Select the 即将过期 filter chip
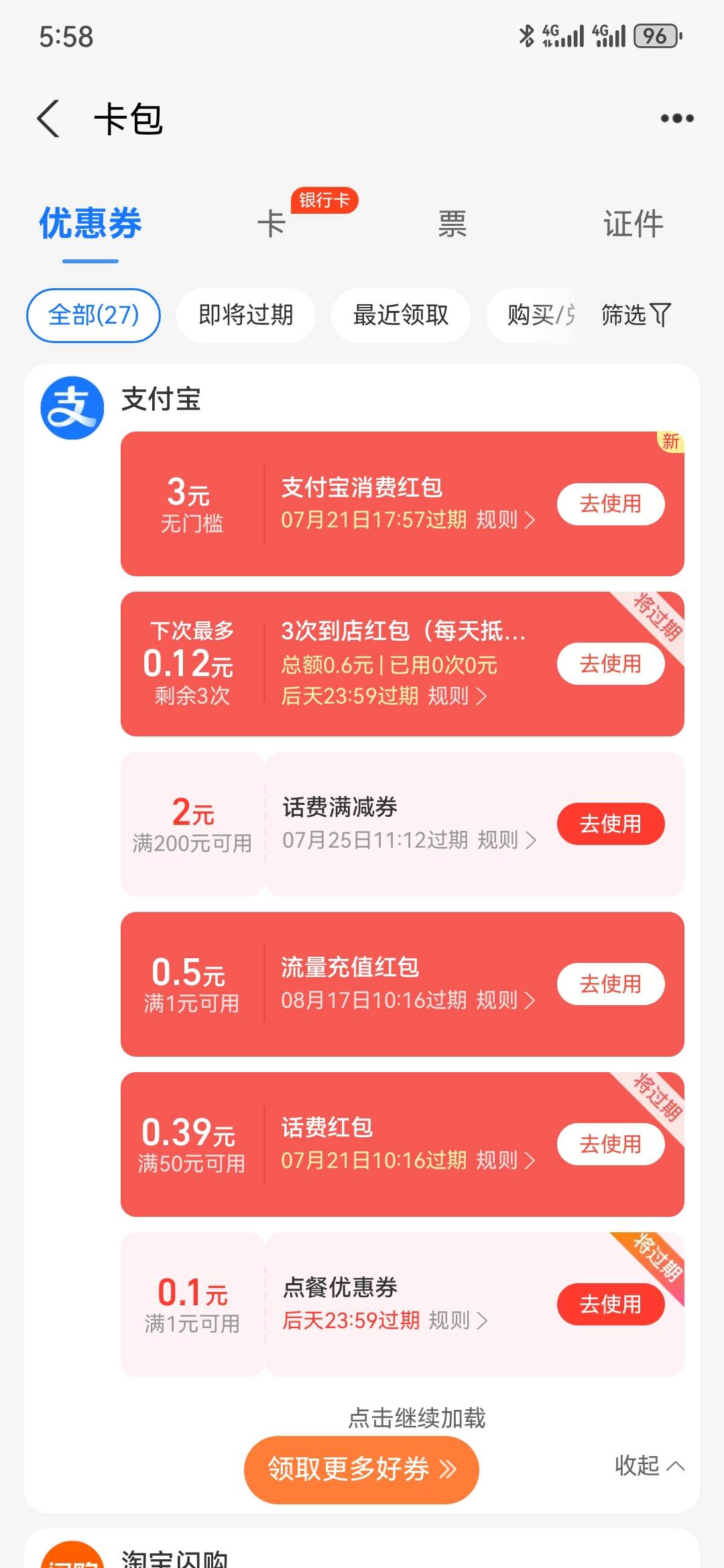The height and width of the screenshot is (1568, 724). 246,315
